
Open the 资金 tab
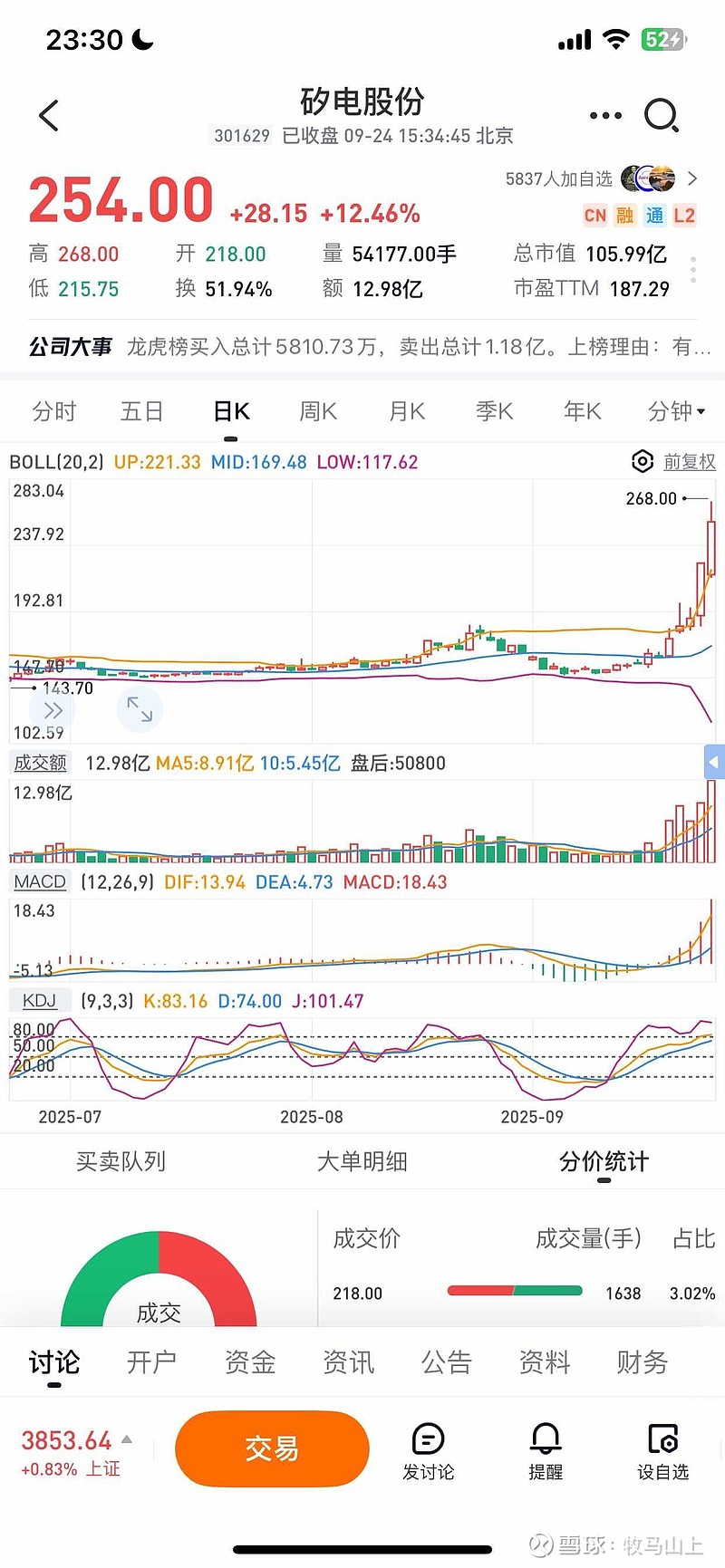(250, 1361)
